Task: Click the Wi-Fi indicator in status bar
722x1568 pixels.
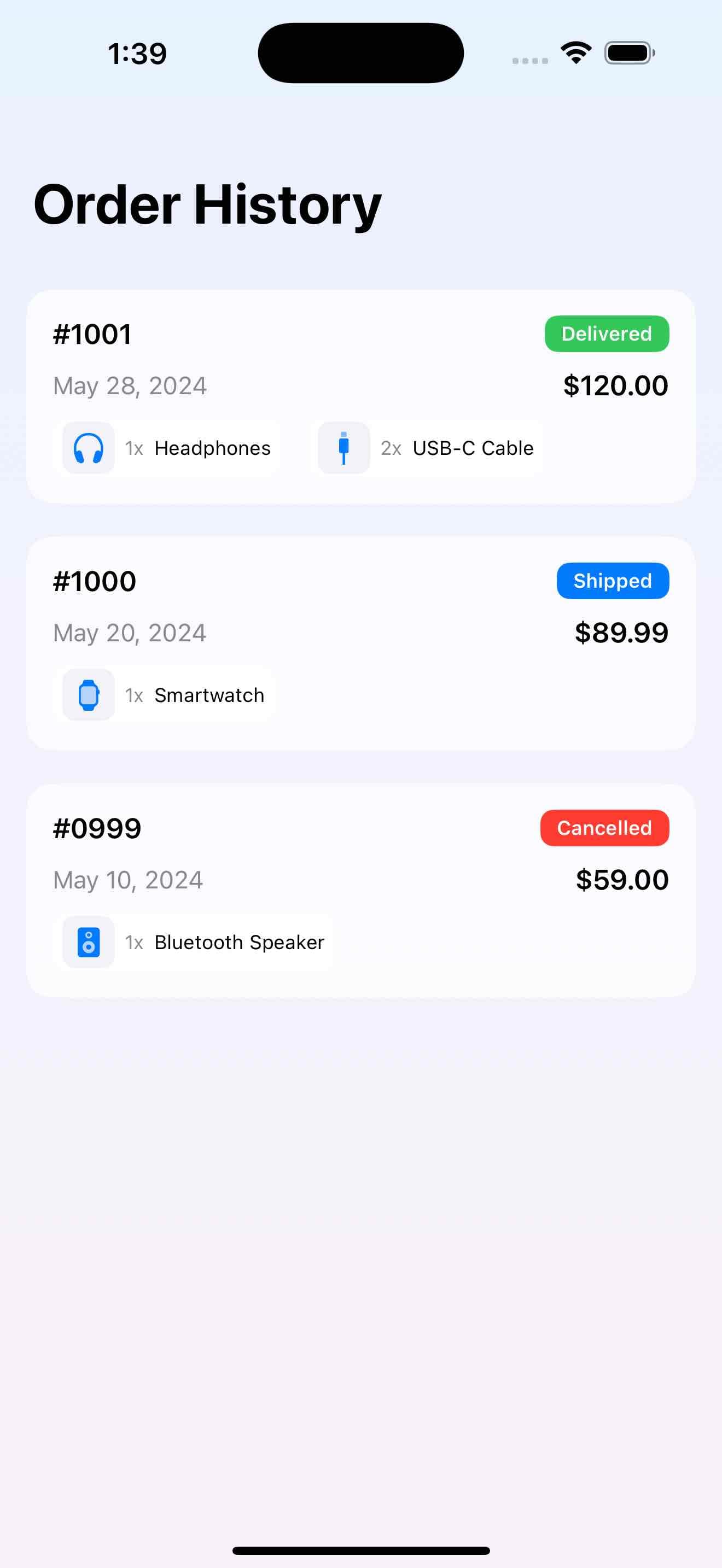Action: pyautogui.click(x=574, y=53)
